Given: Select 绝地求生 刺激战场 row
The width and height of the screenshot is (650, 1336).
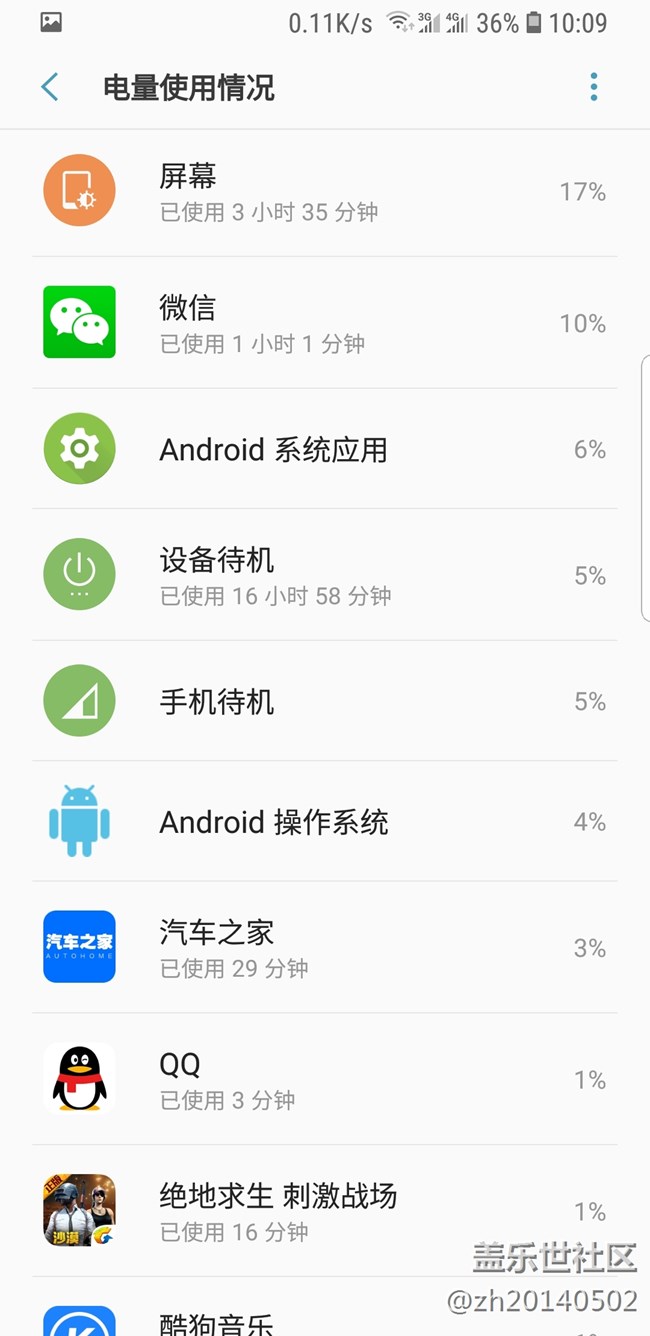Looking at the screenshot, I should pos(324,1210).
